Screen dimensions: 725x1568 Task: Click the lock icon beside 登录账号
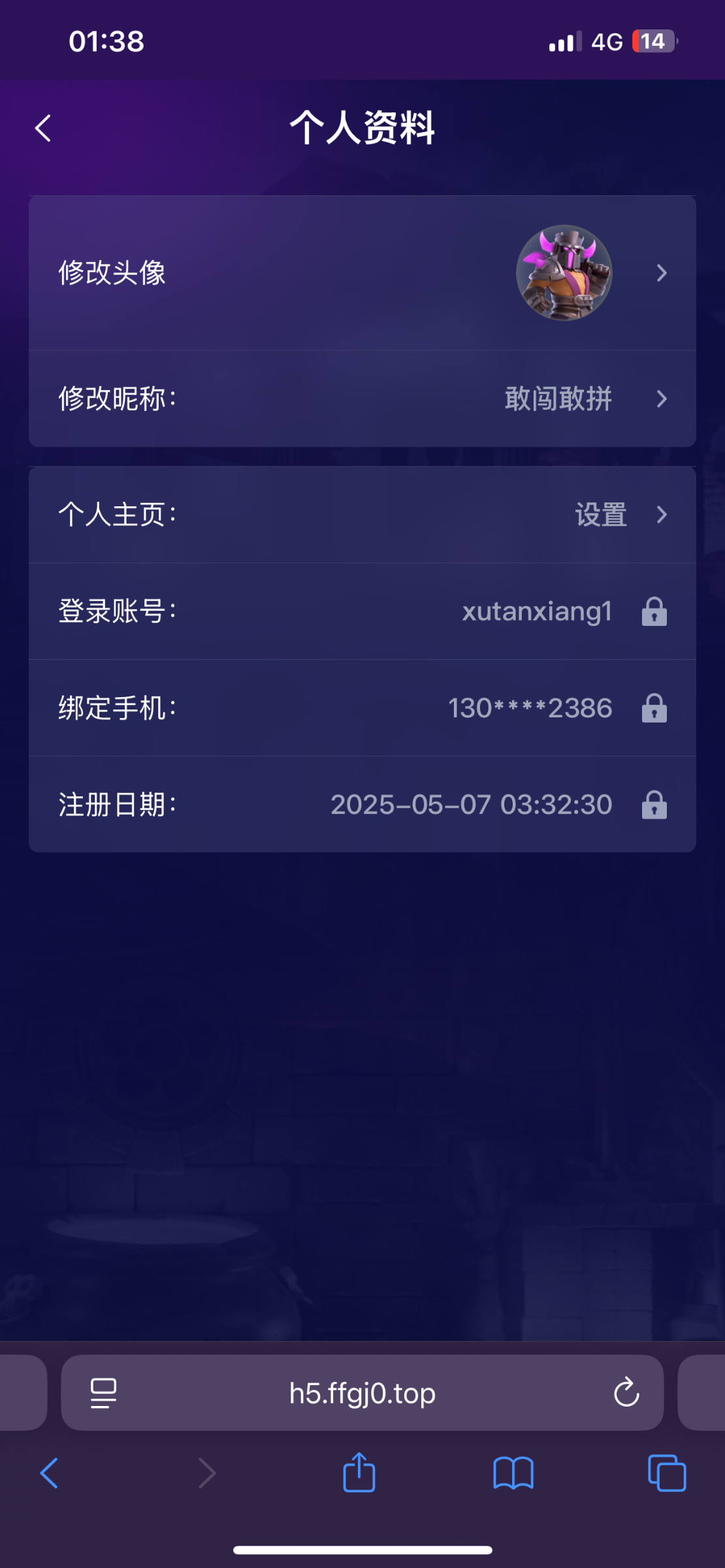(654, 612)
